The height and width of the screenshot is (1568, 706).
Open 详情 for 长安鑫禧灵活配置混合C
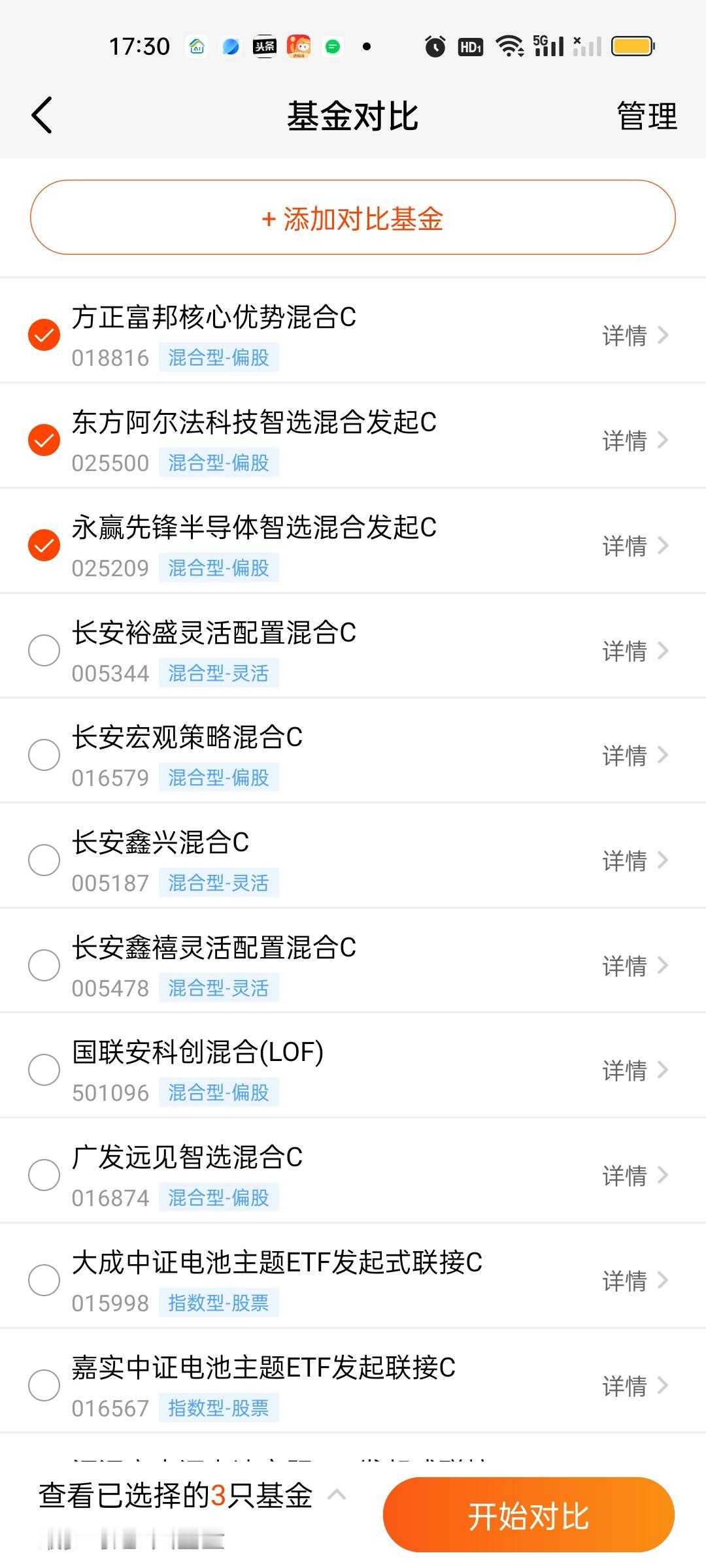(625, 966)
